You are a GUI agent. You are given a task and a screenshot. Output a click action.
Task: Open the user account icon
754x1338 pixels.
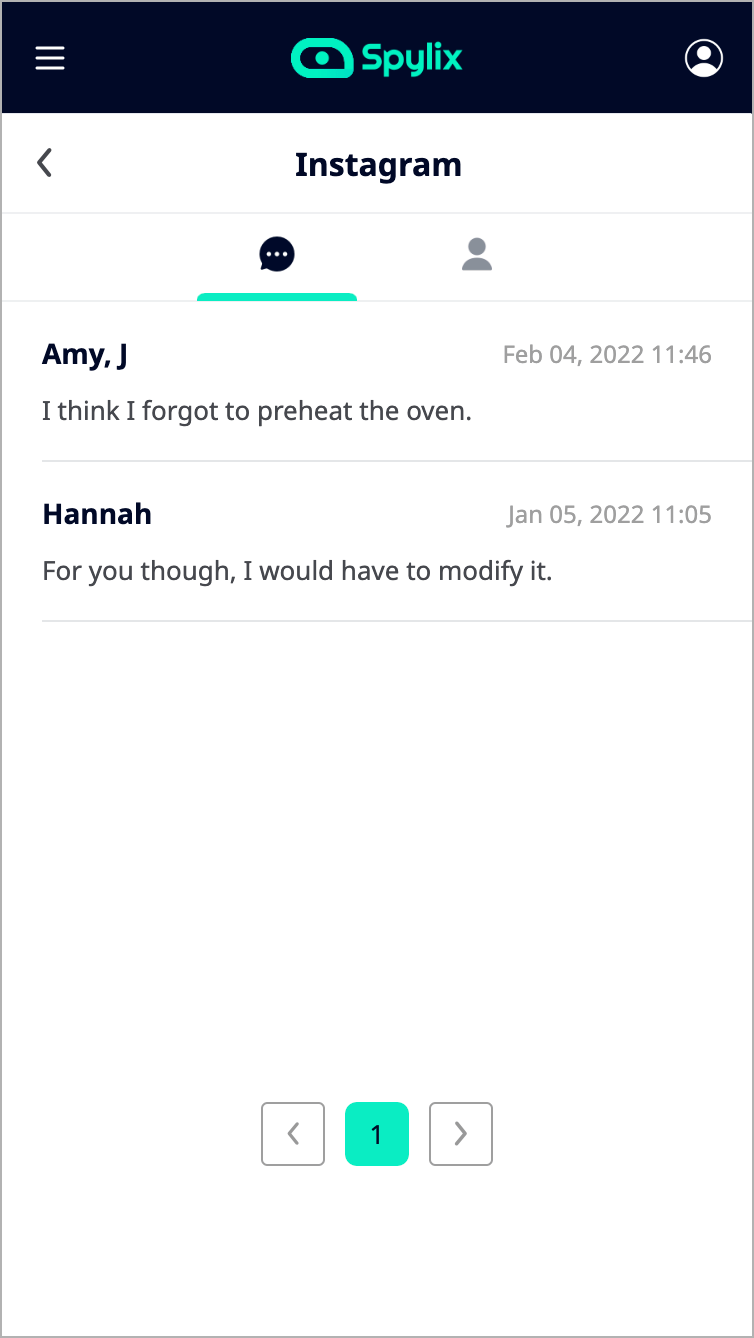703,58
